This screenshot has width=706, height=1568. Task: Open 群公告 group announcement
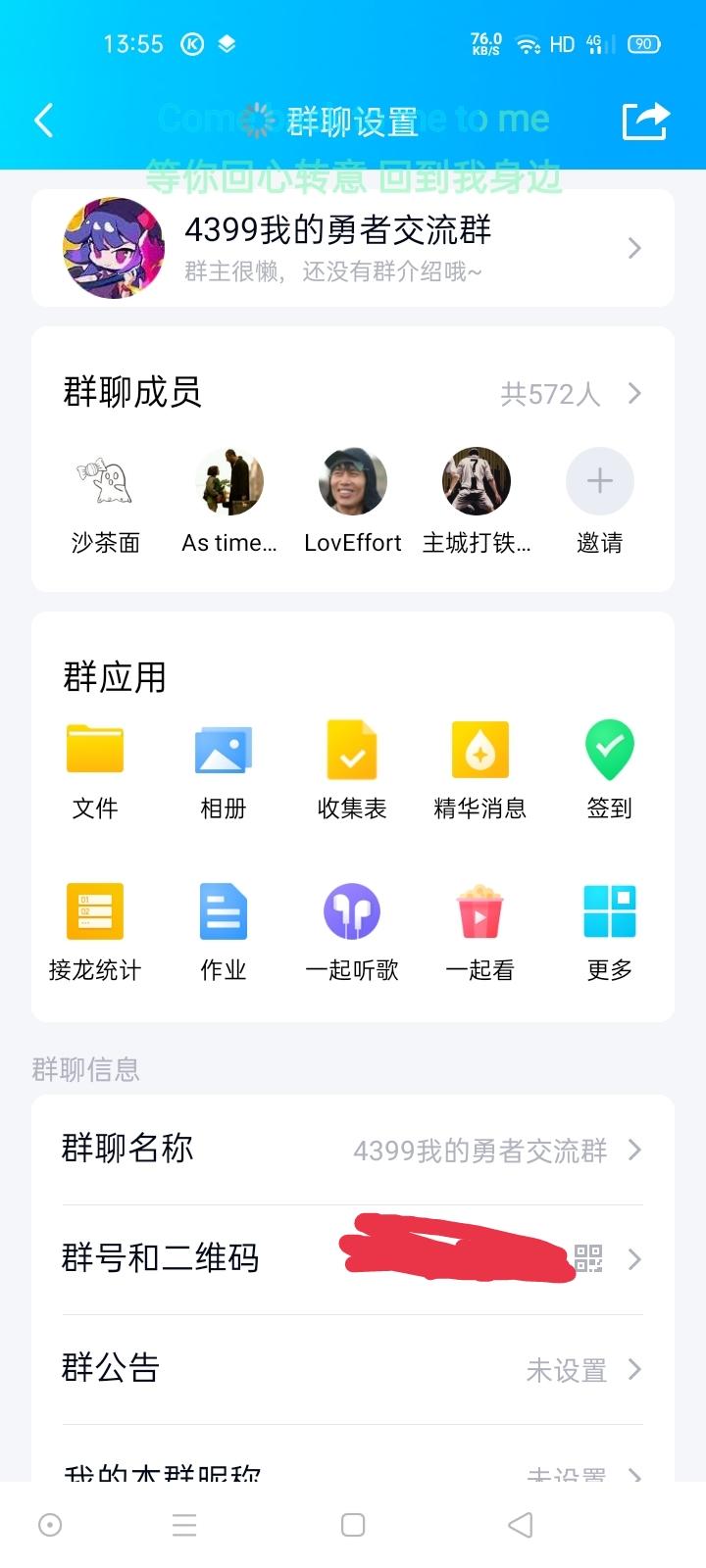(353, 1369)
